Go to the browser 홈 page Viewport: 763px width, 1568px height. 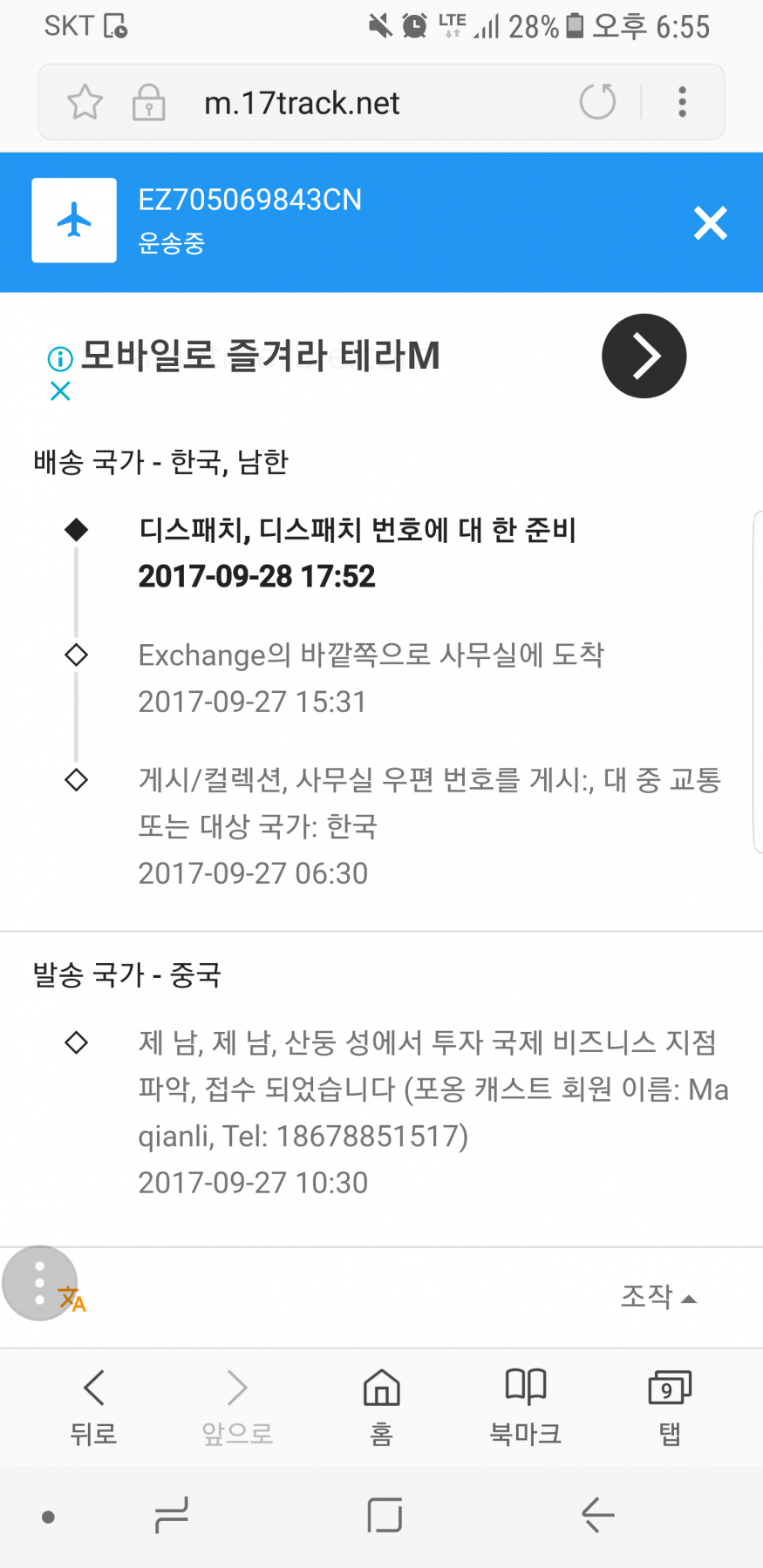point(381,1403)
